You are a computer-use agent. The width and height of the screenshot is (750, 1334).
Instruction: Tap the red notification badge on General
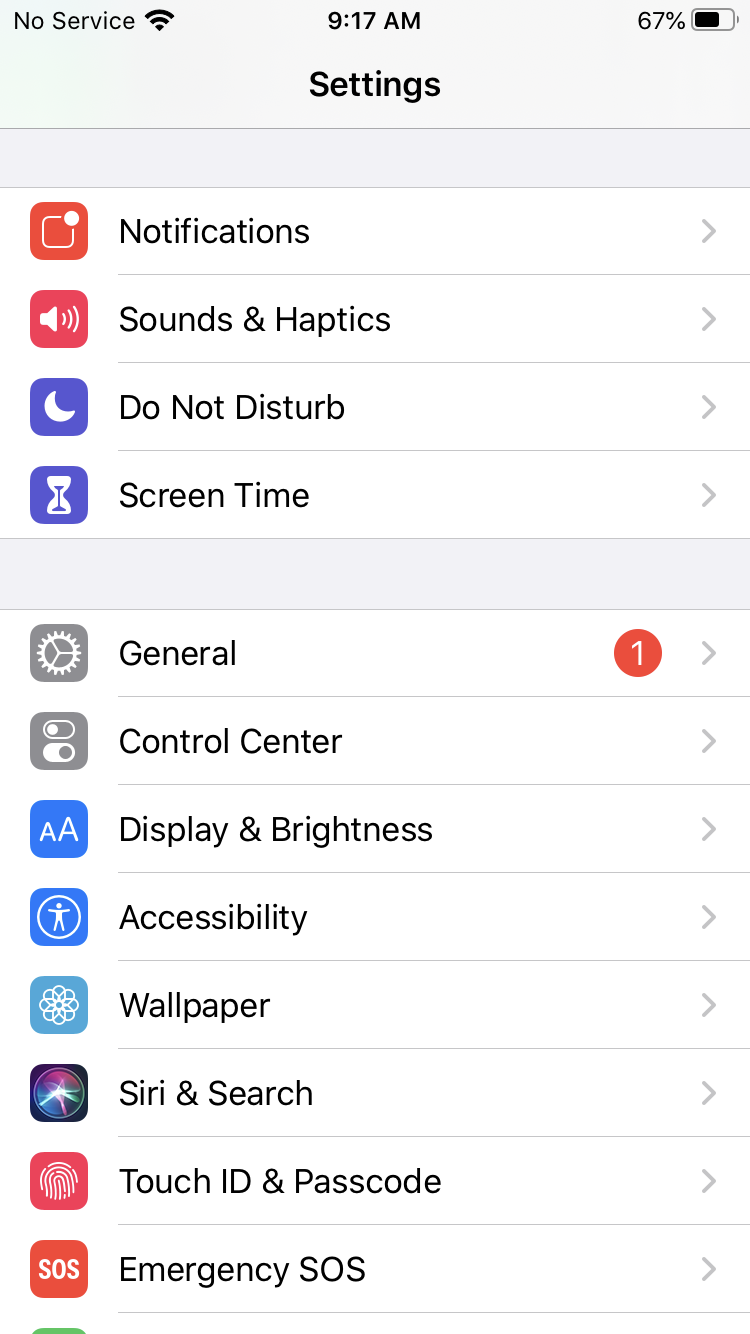(637, 653)
